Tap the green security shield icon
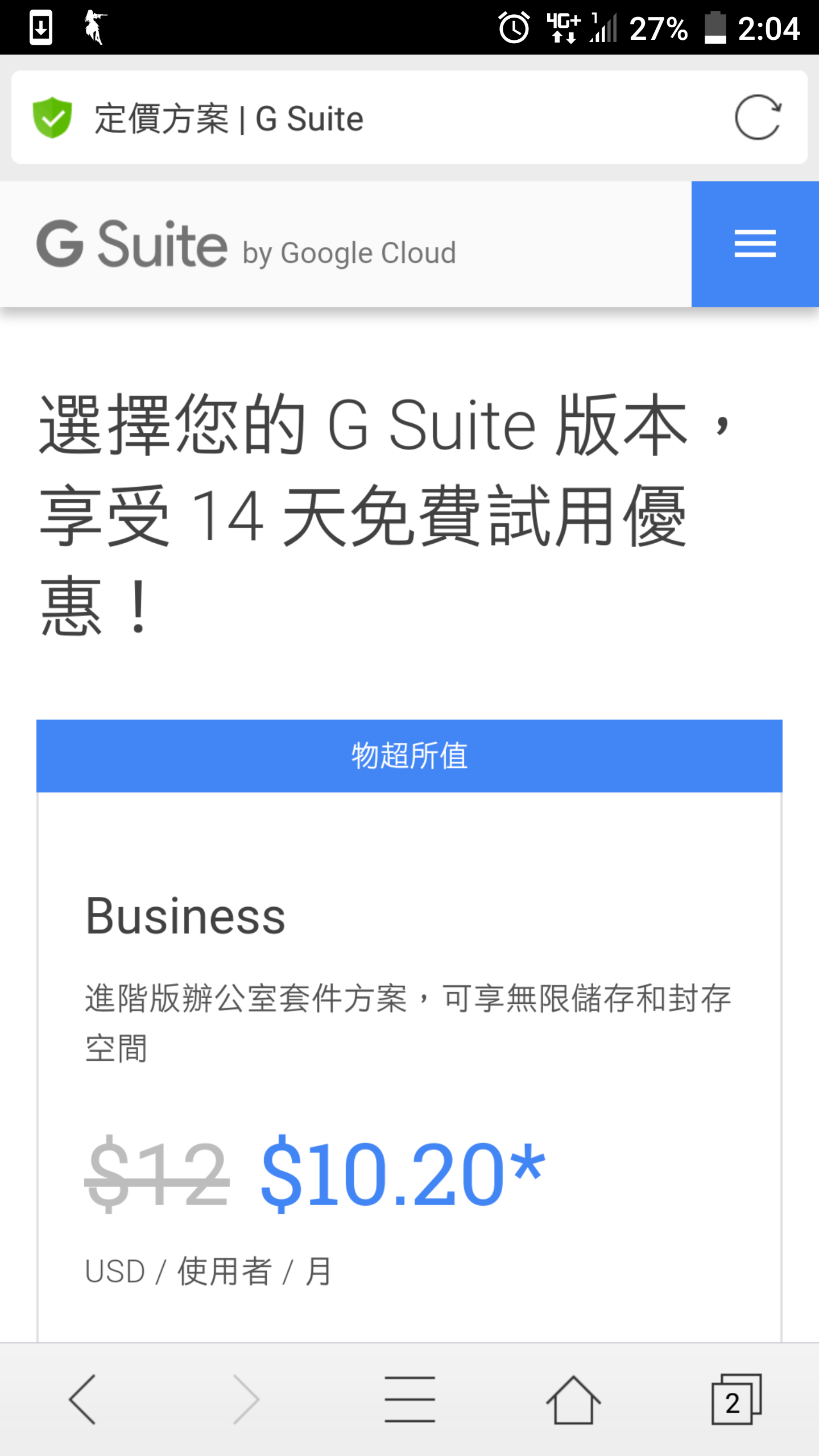Image resolution: width=819 pixels, height=1456 pixels. point(52,118)
